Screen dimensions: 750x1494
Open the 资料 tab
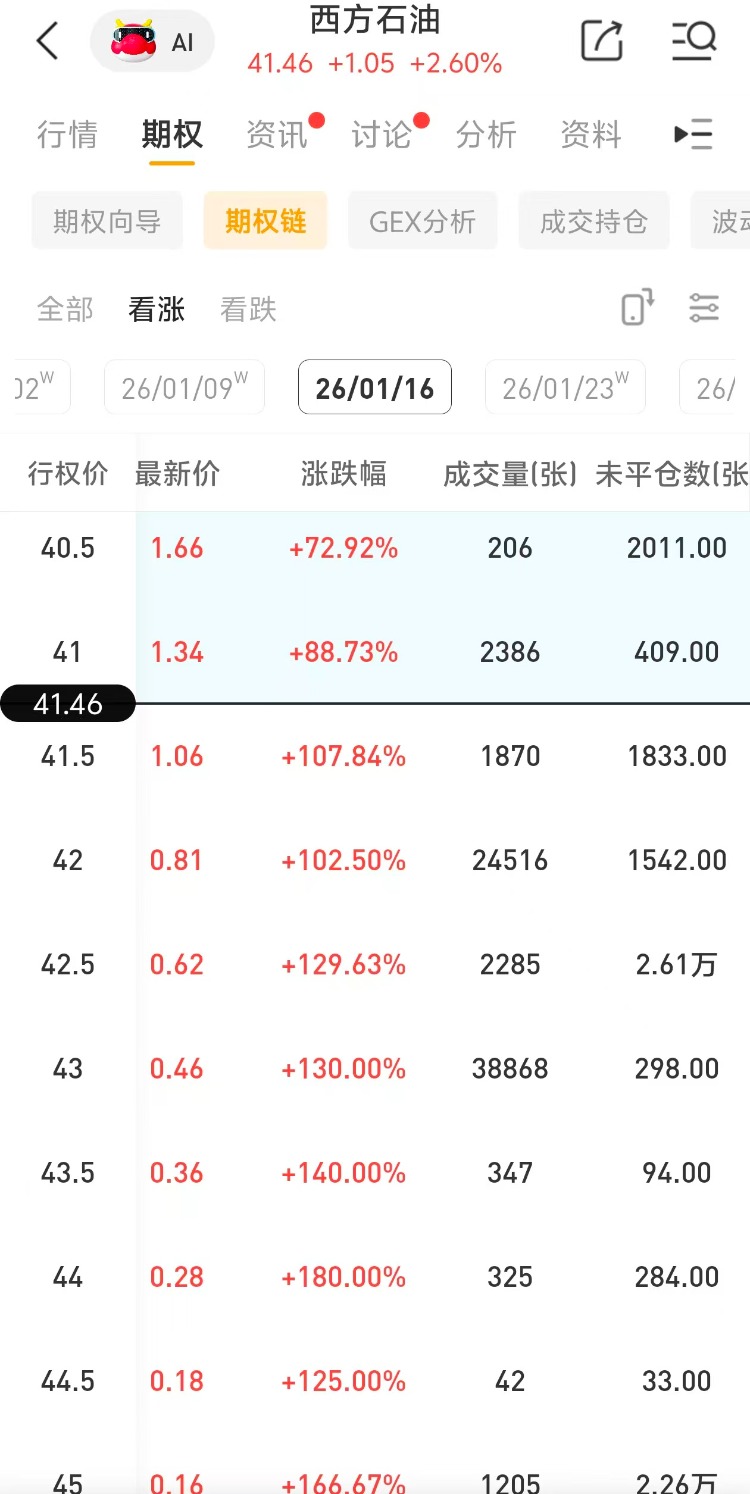tap(591, 134)
